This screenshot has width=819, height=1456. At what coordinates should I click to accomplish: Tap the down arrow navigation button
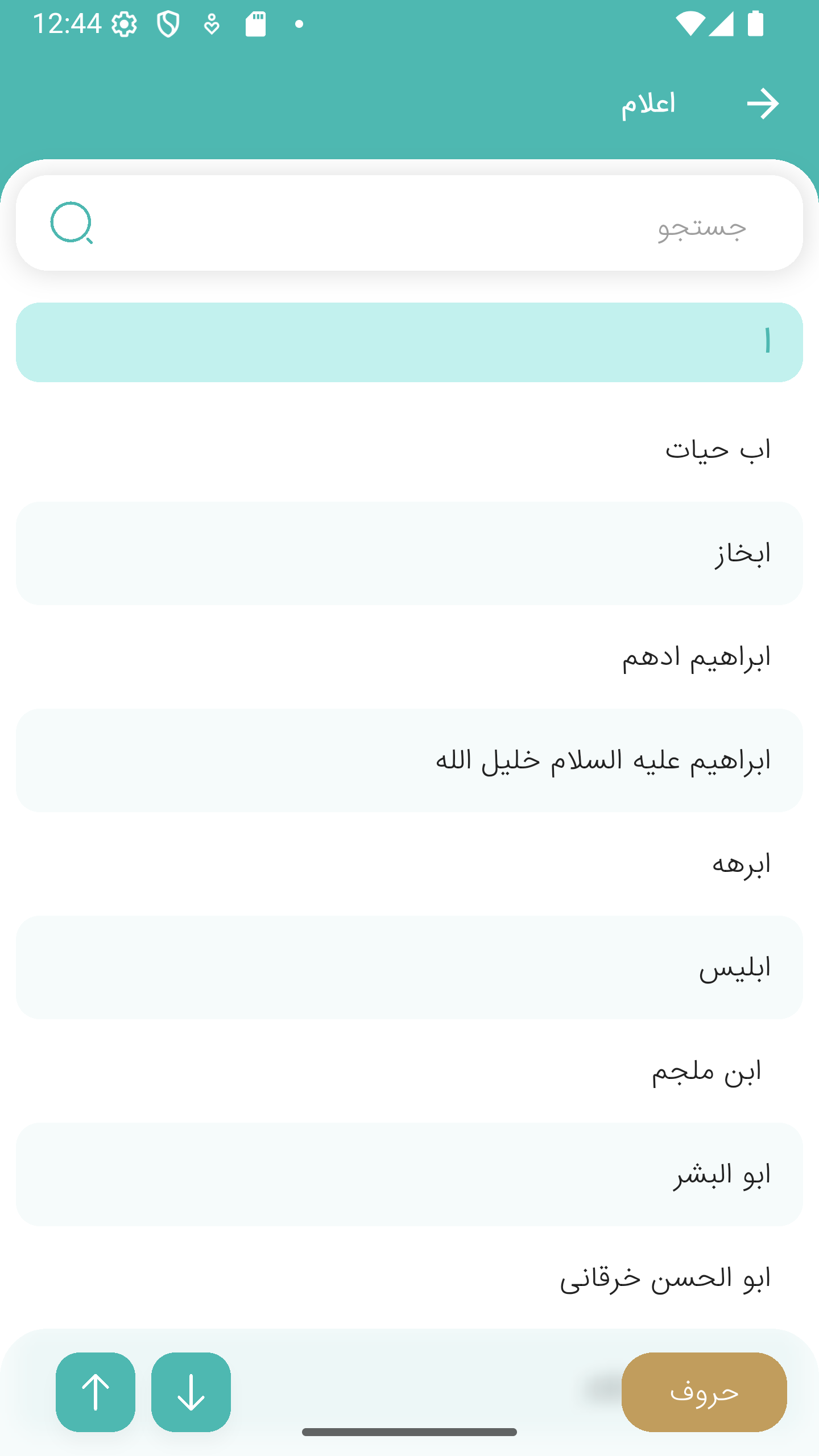(x=191, y=1391)
